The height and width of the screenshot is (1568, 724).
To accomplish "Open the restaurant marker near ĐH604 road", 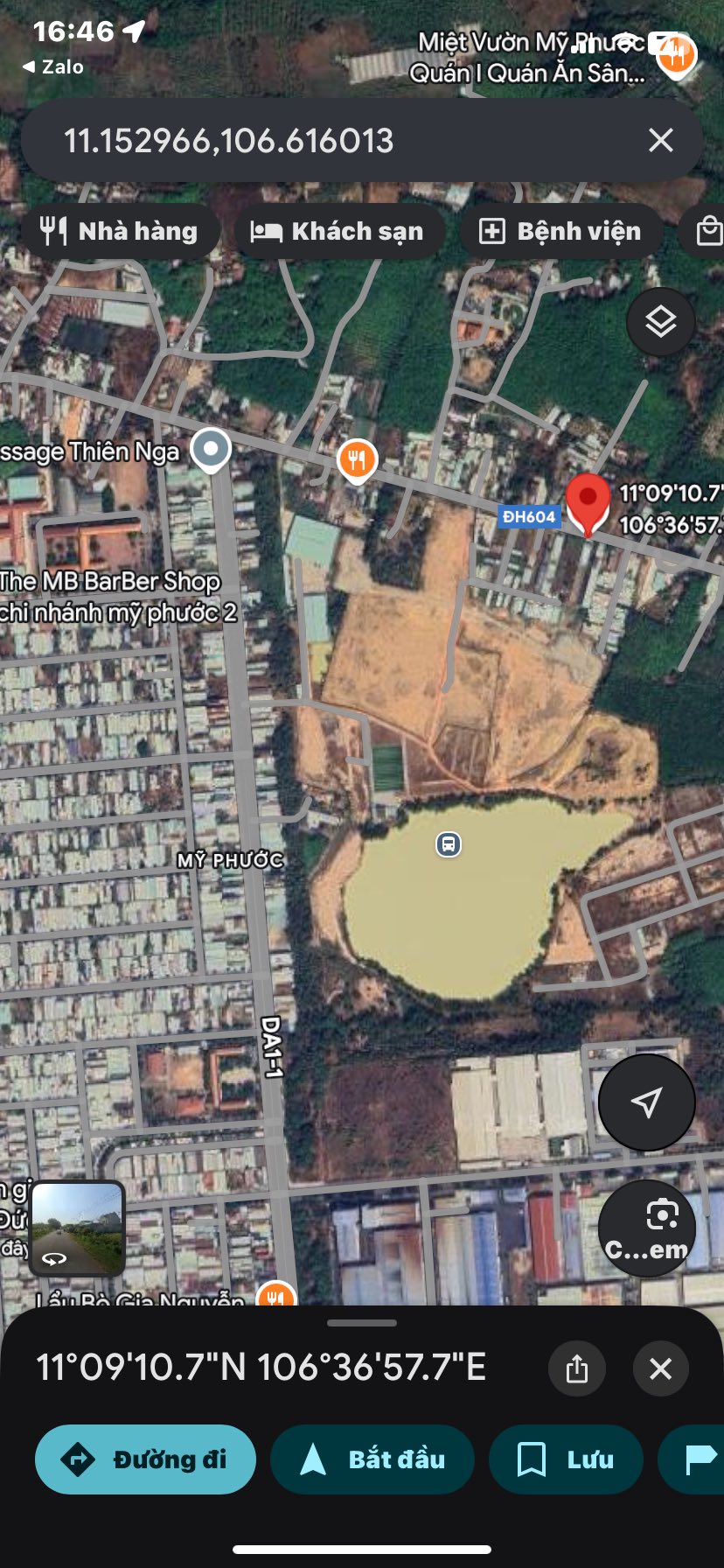I will click(x=357, y=460).
